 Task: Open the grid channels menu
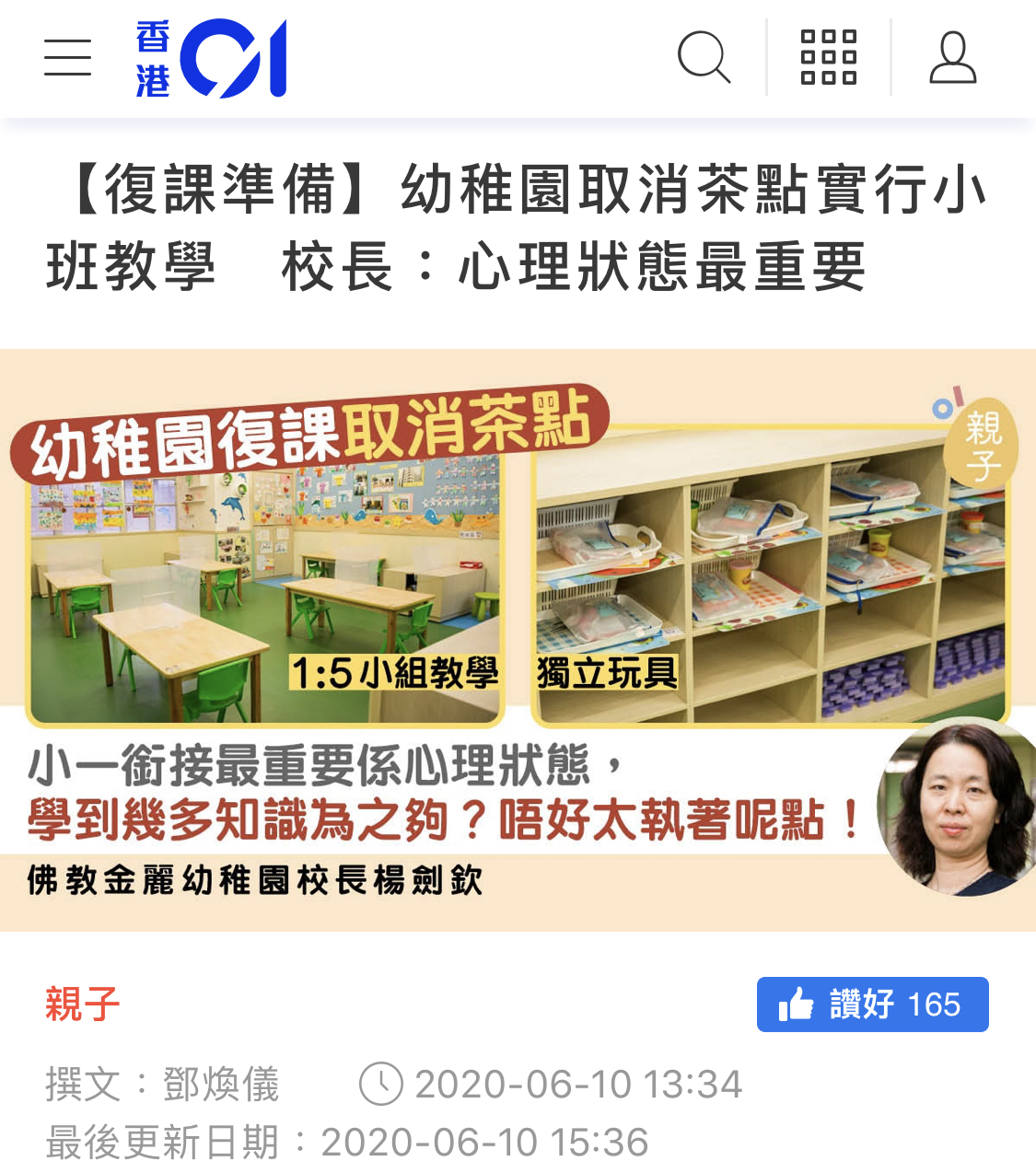click(x=828, y=58)
